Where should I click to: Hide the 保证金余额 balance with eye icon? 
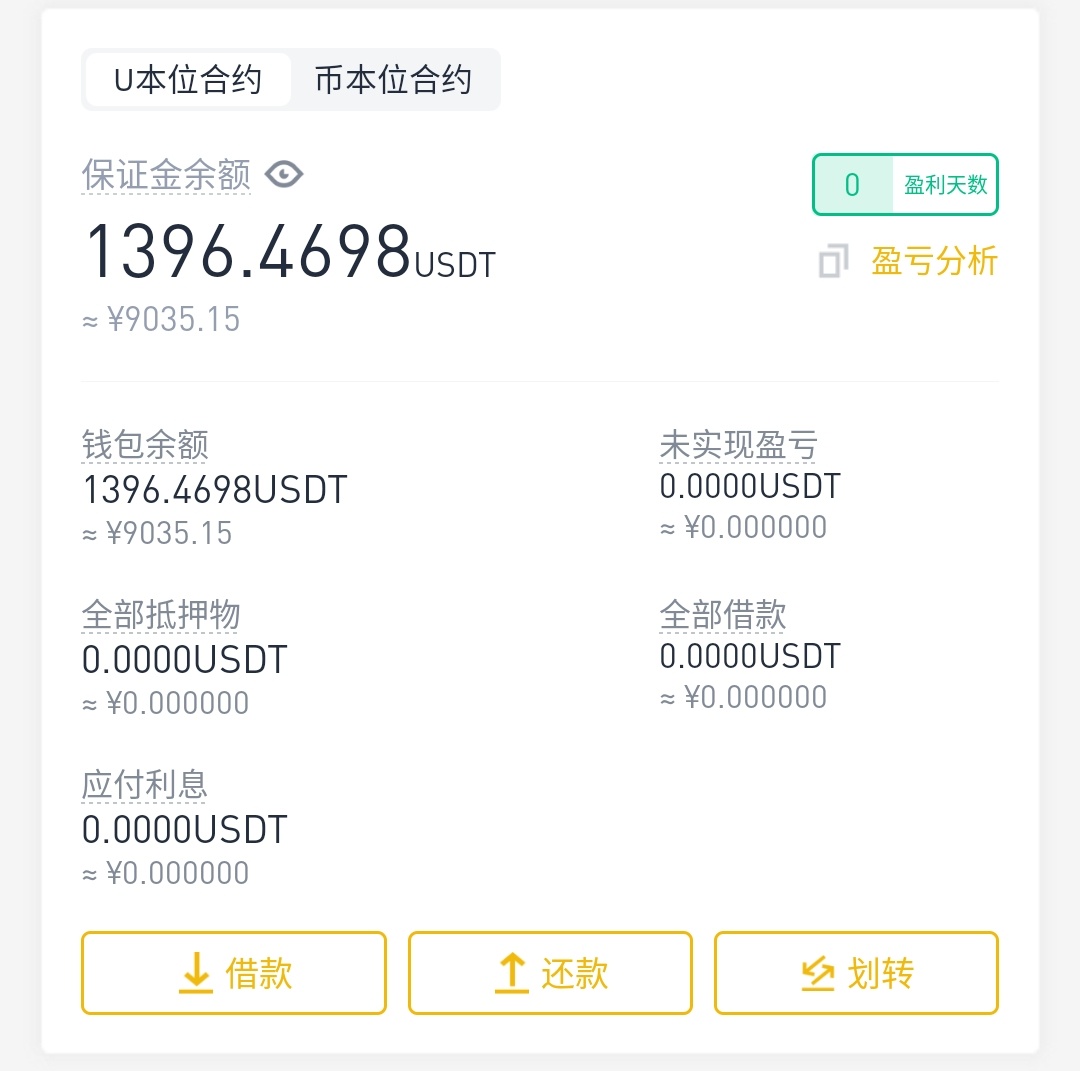coord(284,175)
